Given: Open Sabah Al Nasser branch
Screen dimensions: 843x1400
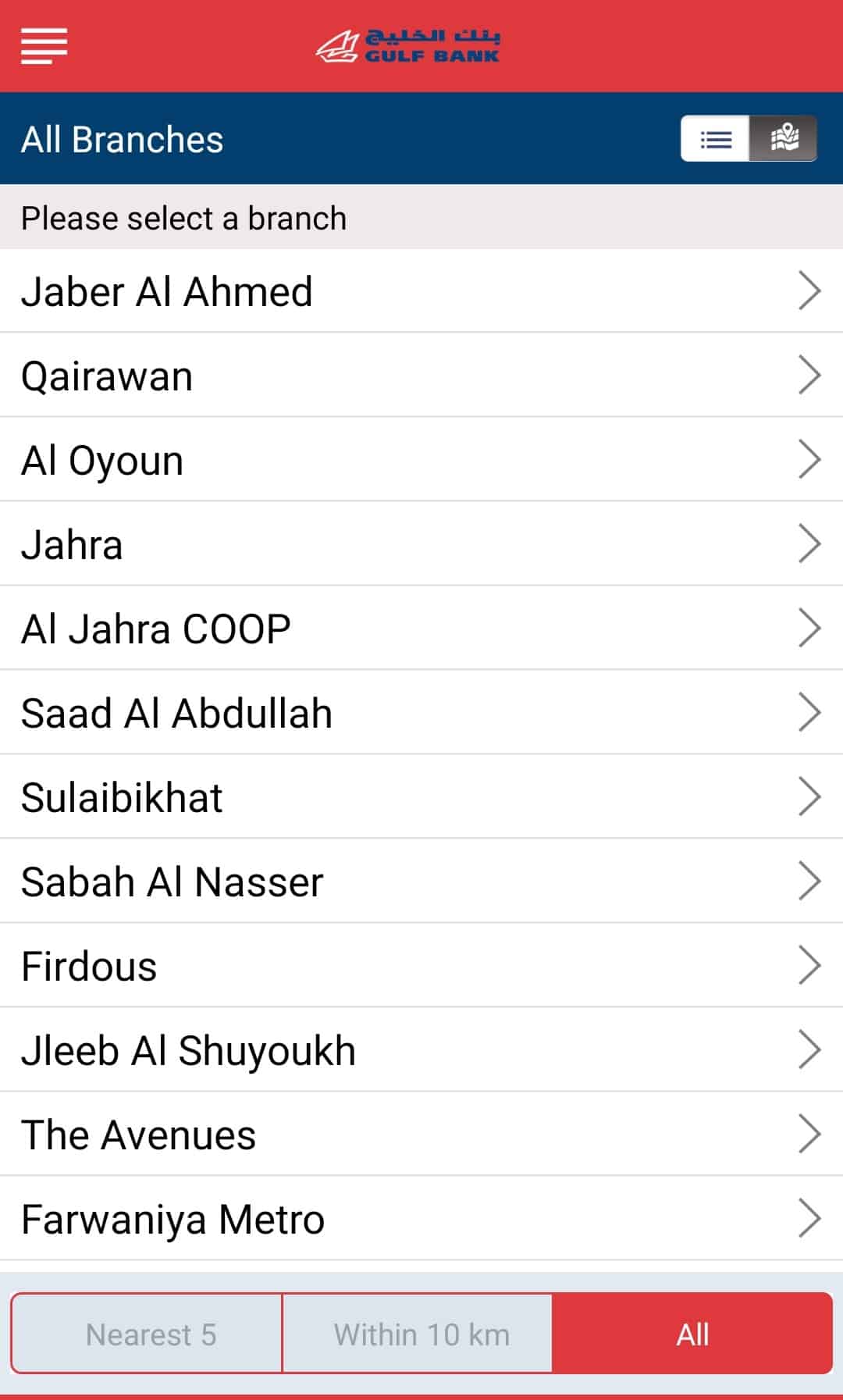Looking at the screenshot, I should coord(421,882).
